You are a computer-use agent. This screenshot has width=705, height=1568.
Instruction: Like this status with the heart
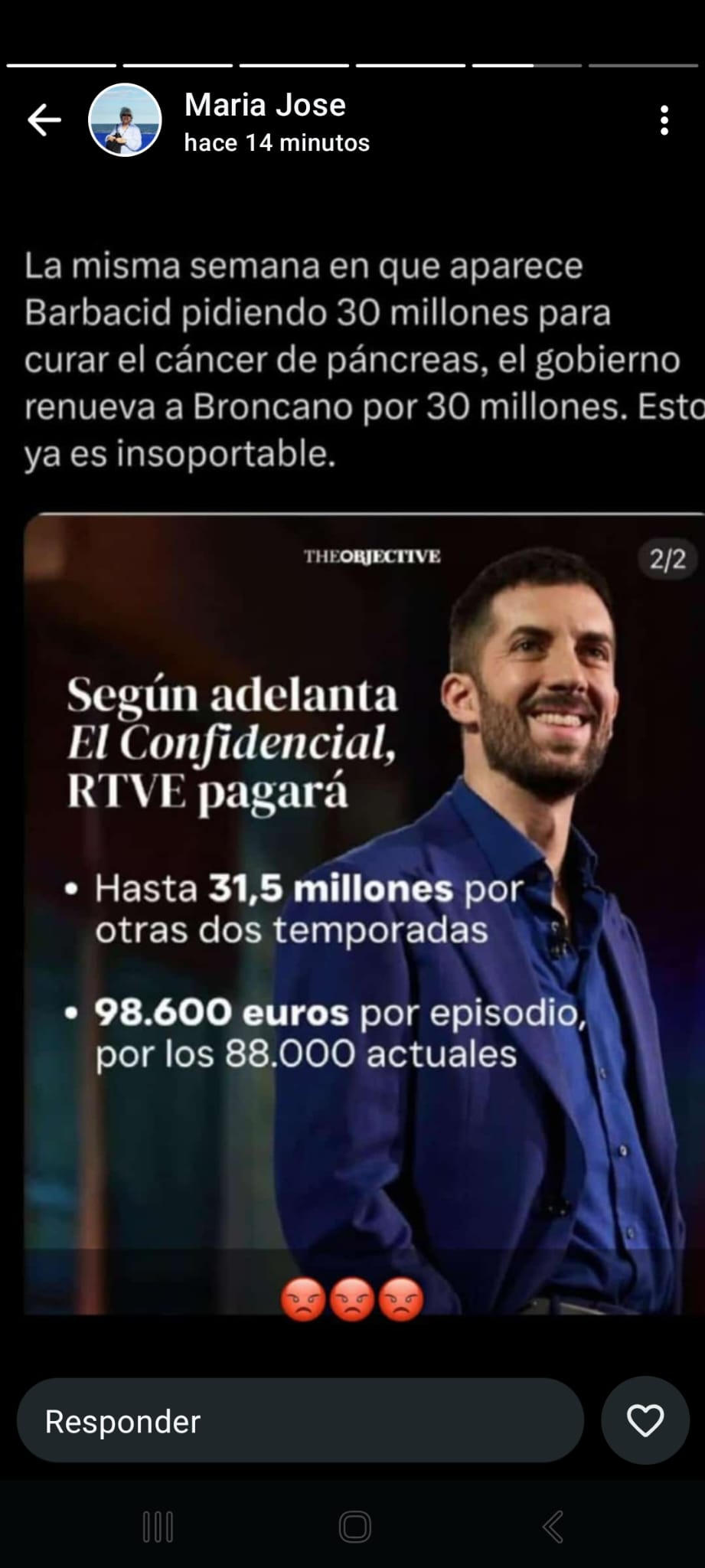tap(645, 1421)
